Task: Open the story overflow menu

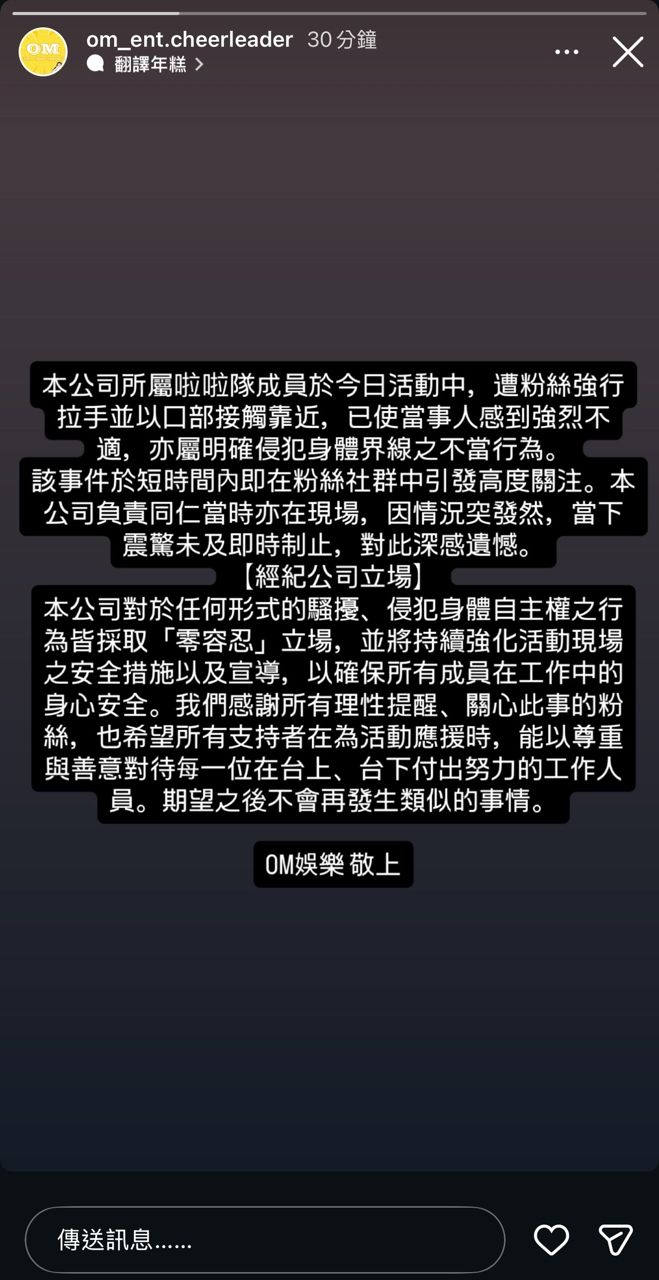Action: [566, 52]
